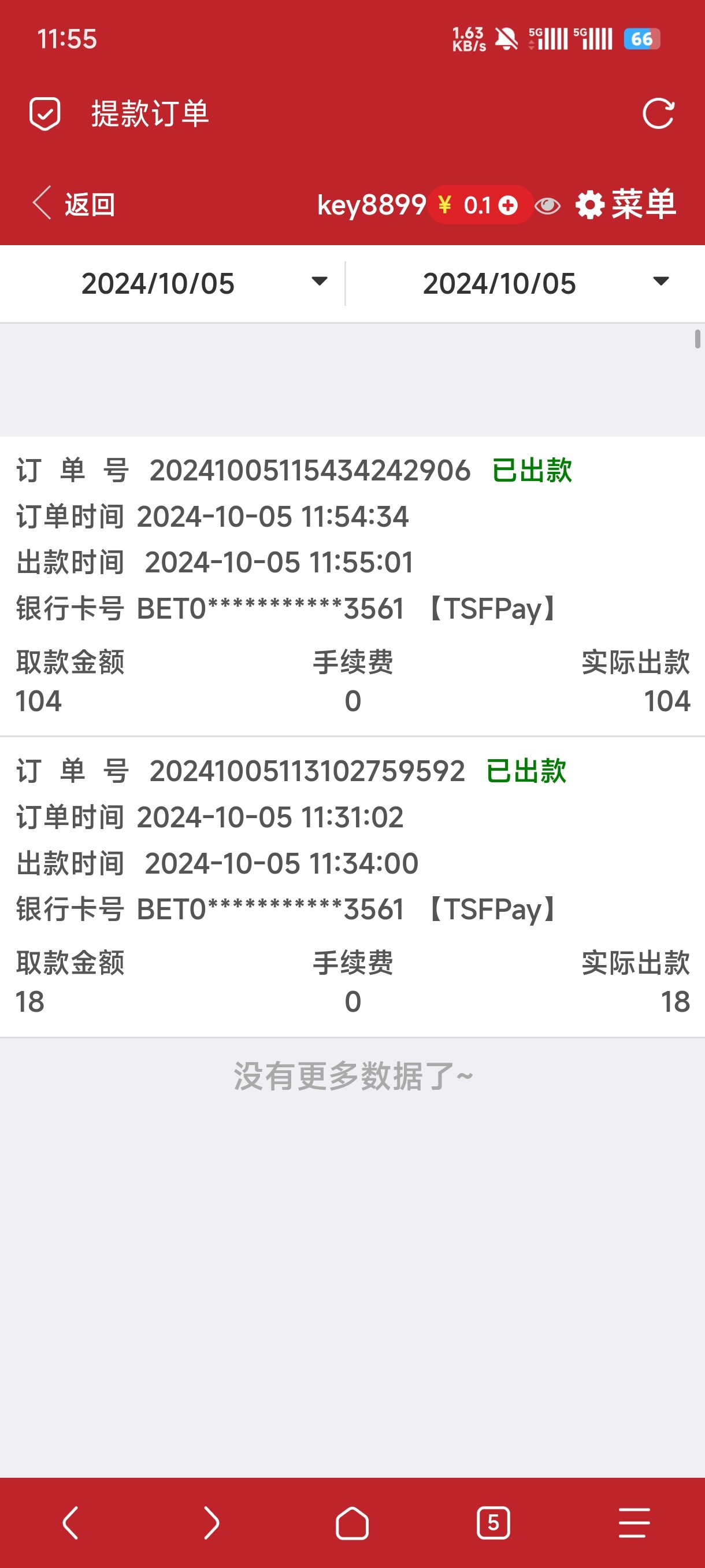The height and width of the screenshot is (1568, 705).
Task: Open the 菜单 settings menu
Action: [x=626, y=204]
